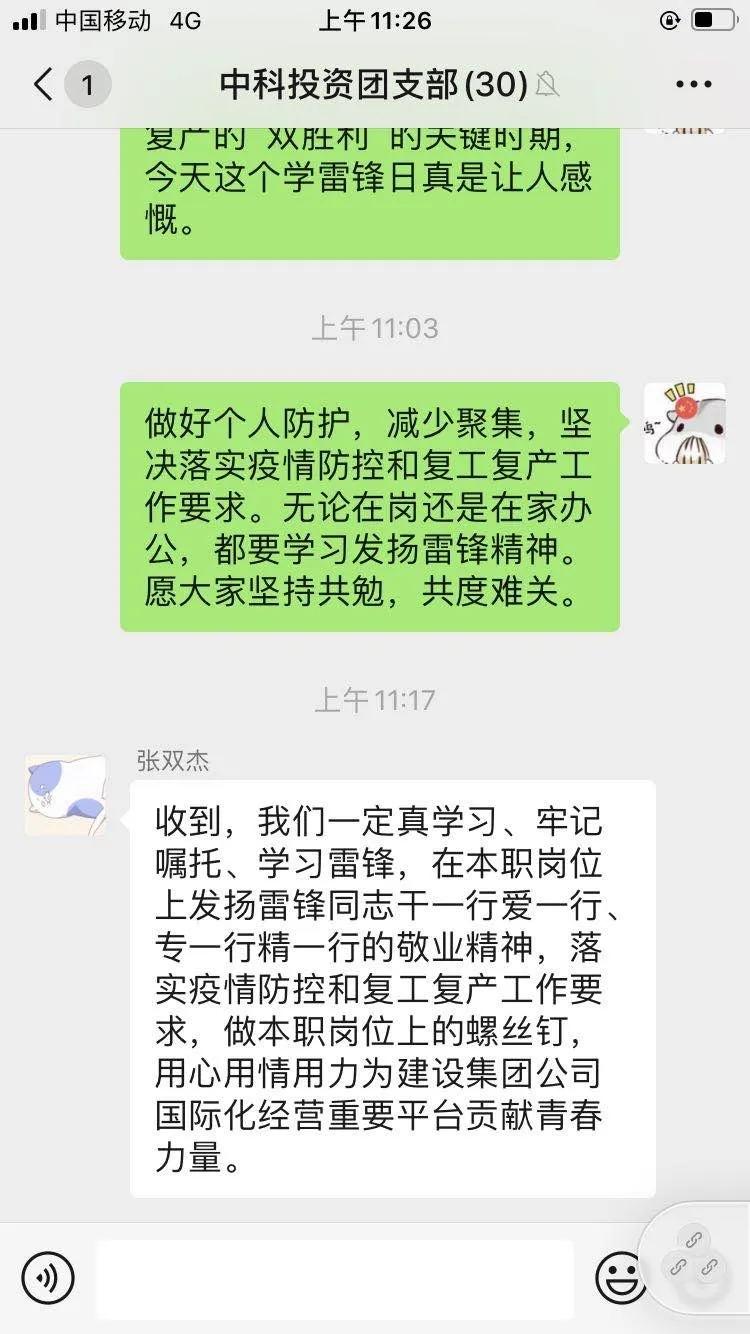Tap the back arrow to return to chat list
Viewport: 750px width, 1334px height.
(x=40, y=85)
